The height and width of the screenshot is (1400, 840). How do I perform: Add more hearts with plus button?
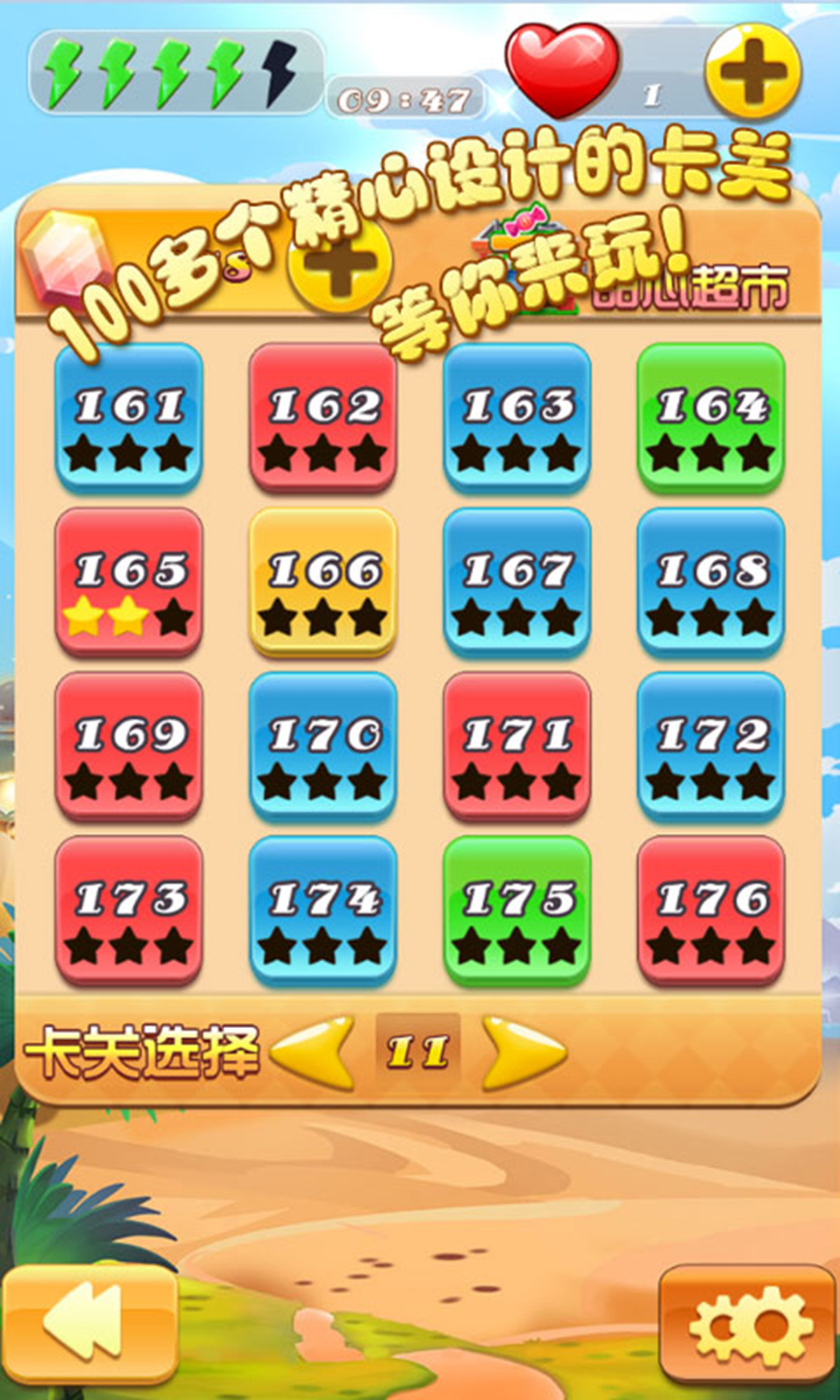[x=752, y=71]
